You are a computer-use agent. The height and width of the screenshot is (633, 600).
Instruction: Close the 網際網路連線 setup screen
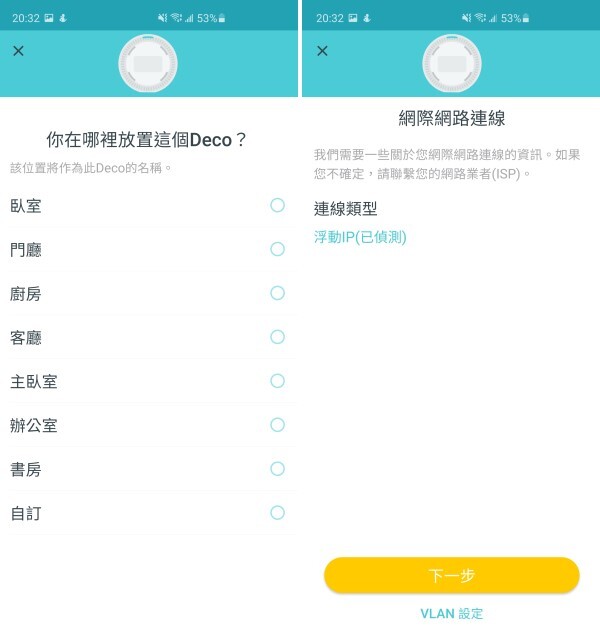point(322,51)
